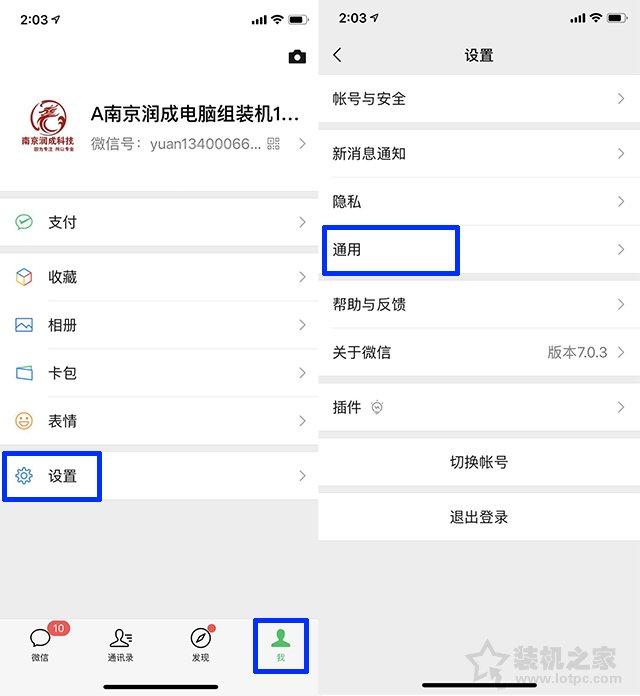This screenshot has height=696, width=640.
Task: Open 帐号与安全 account security
Action: 478,99
